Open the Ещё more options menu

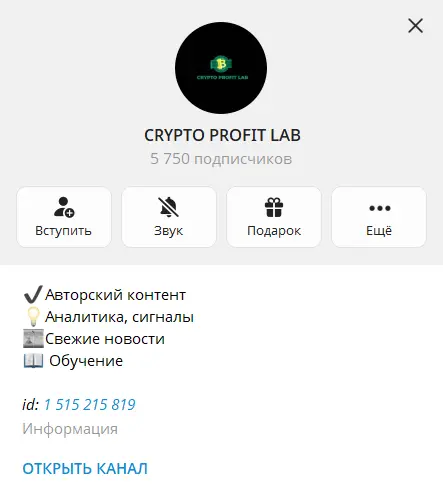pos(379,217)
